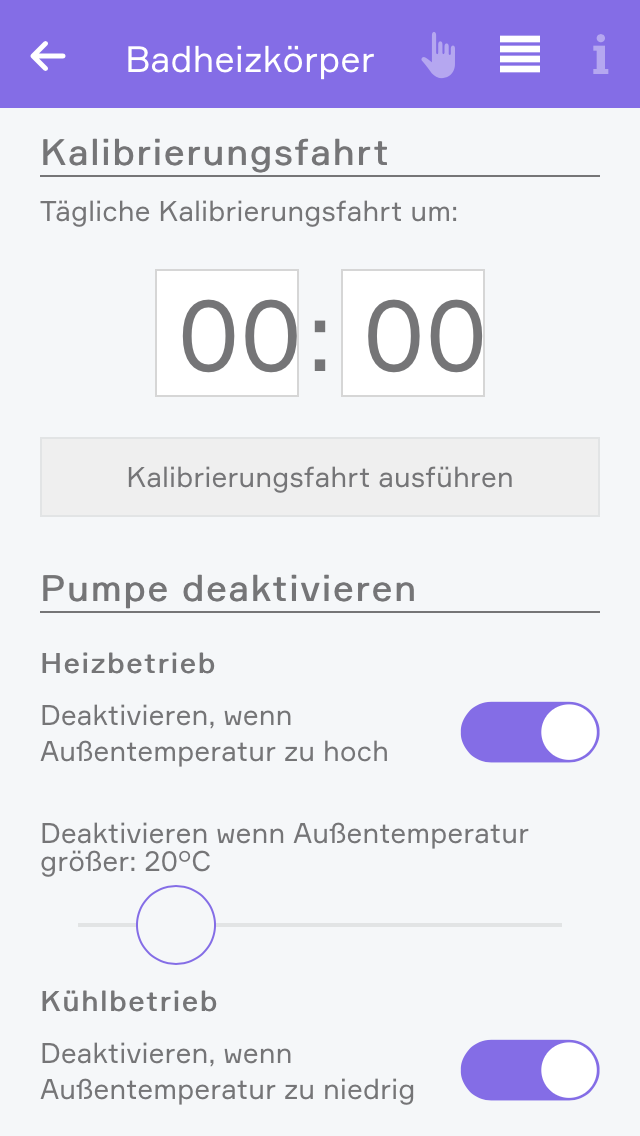This screenshot has width=640, height=1136.
Task: Tap Kalibrierungsfahrt ausführen button
Action: [320, 477]
